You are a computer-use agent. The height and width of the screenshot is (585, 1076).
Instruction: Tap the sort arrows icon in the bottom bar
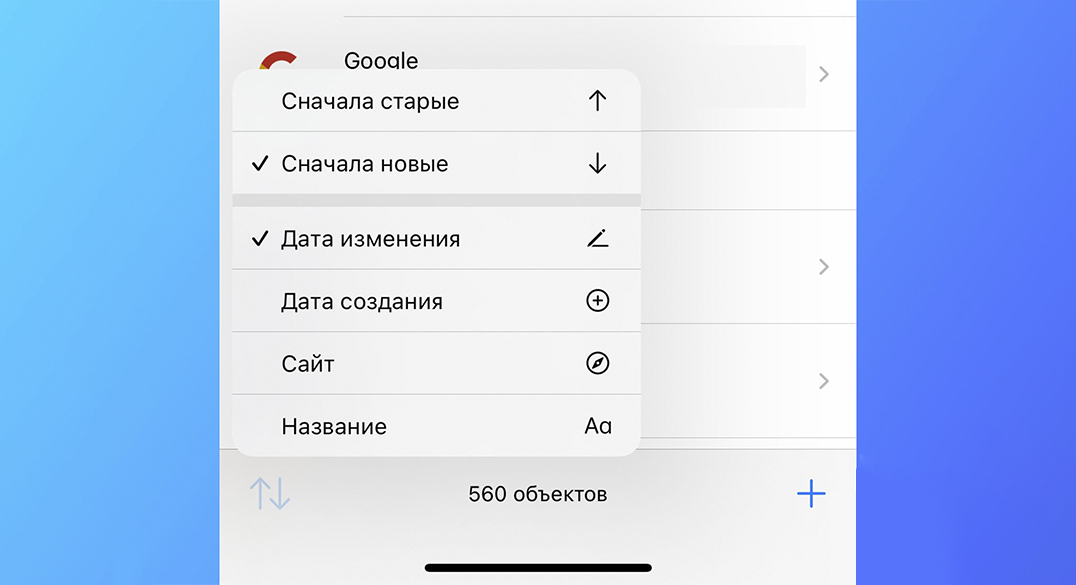[x=270, y=493]
